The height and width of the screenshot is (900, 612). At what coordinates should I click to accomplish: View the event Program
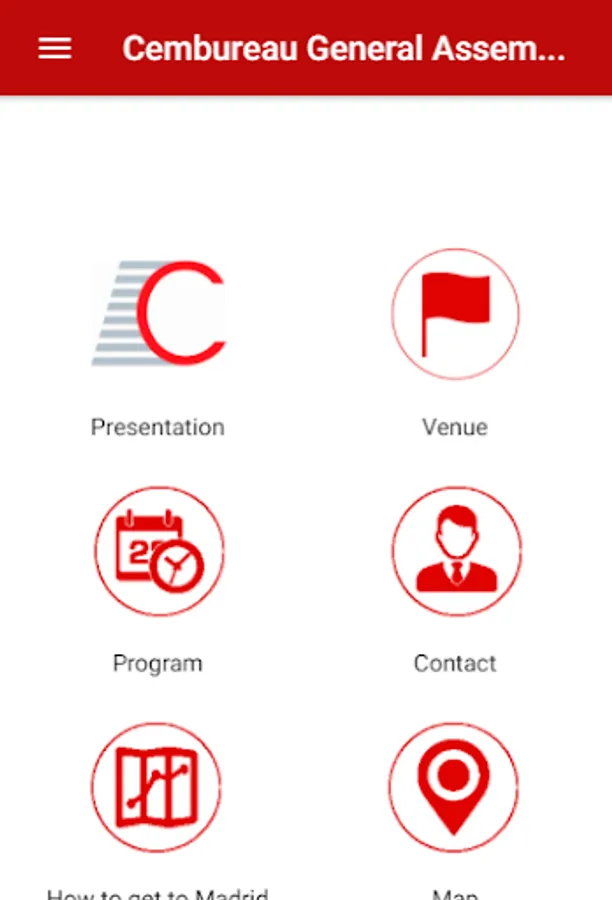[x=159, y=551]
